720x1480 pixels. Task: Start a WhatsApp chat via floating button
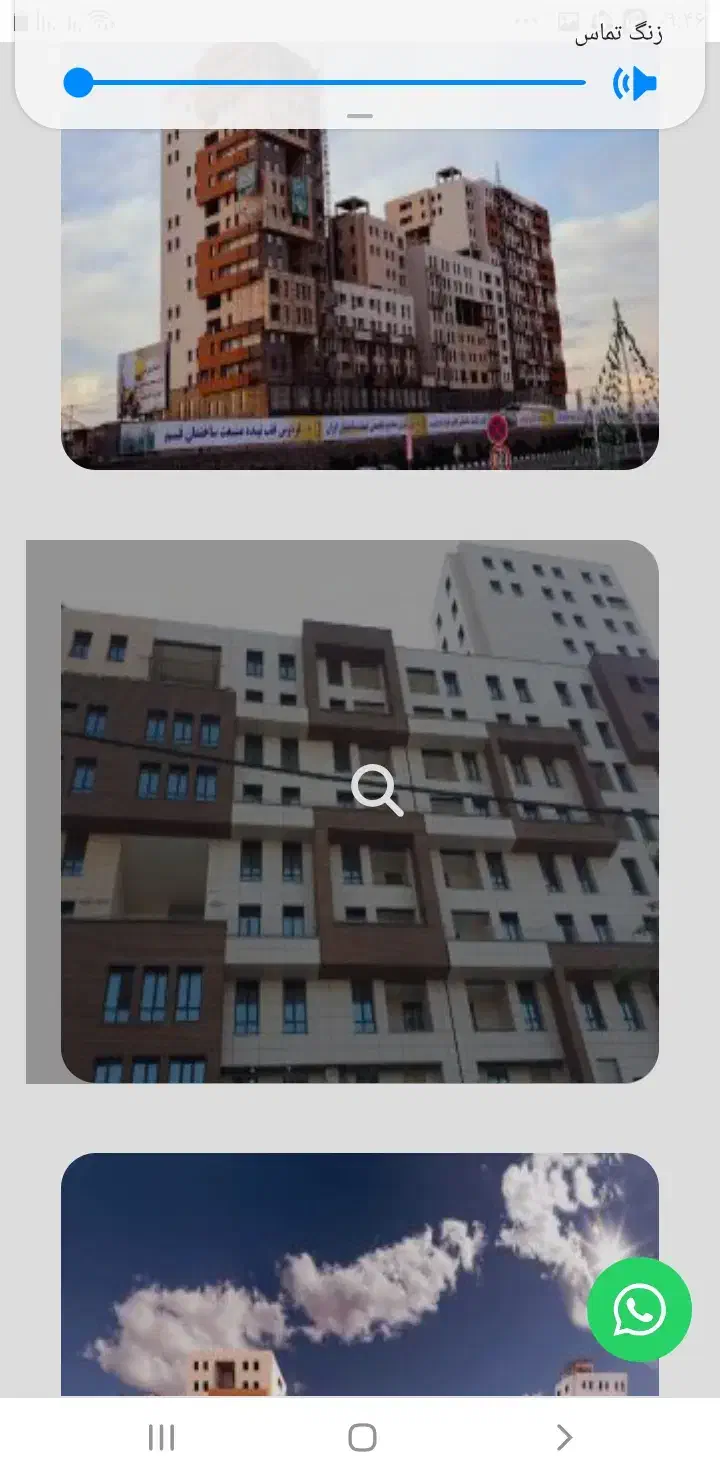[x=639, y=1309]
